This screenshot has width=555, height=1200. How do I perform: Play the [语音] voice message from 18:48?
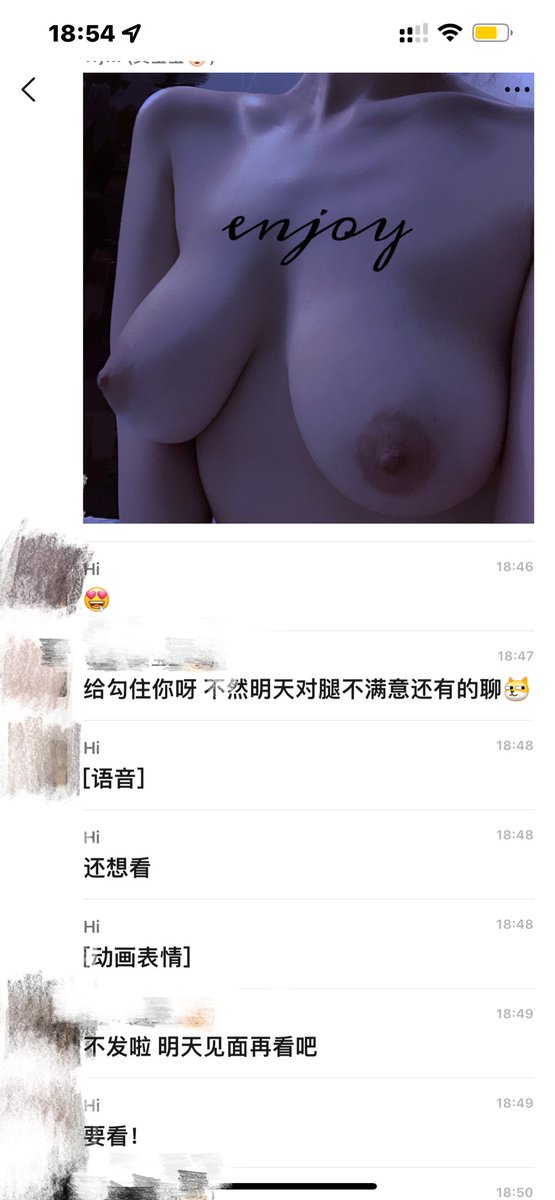[x=115, y=778]
